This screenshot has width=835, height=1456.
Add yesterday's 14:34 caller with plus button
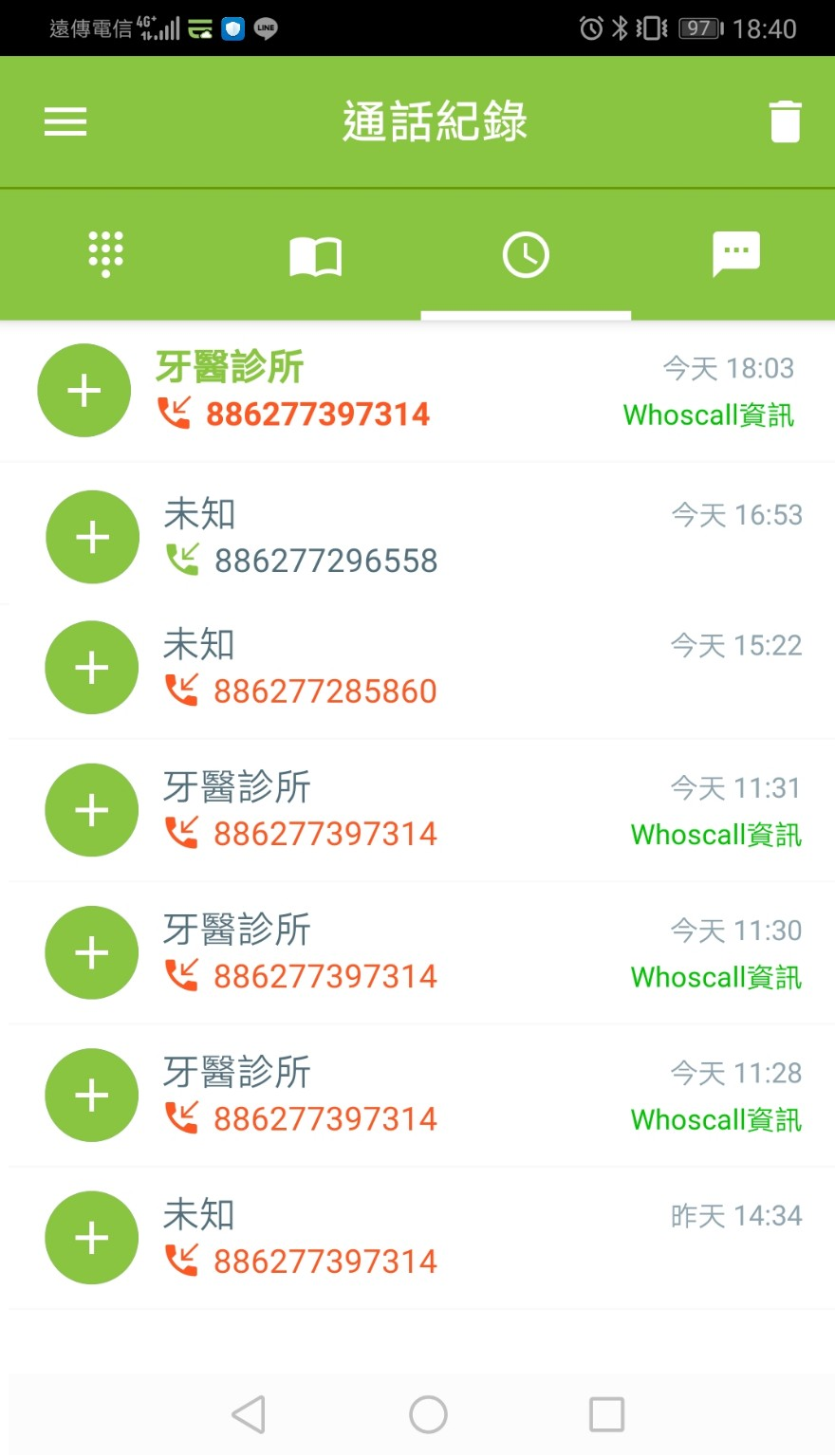coord(92,1238)
